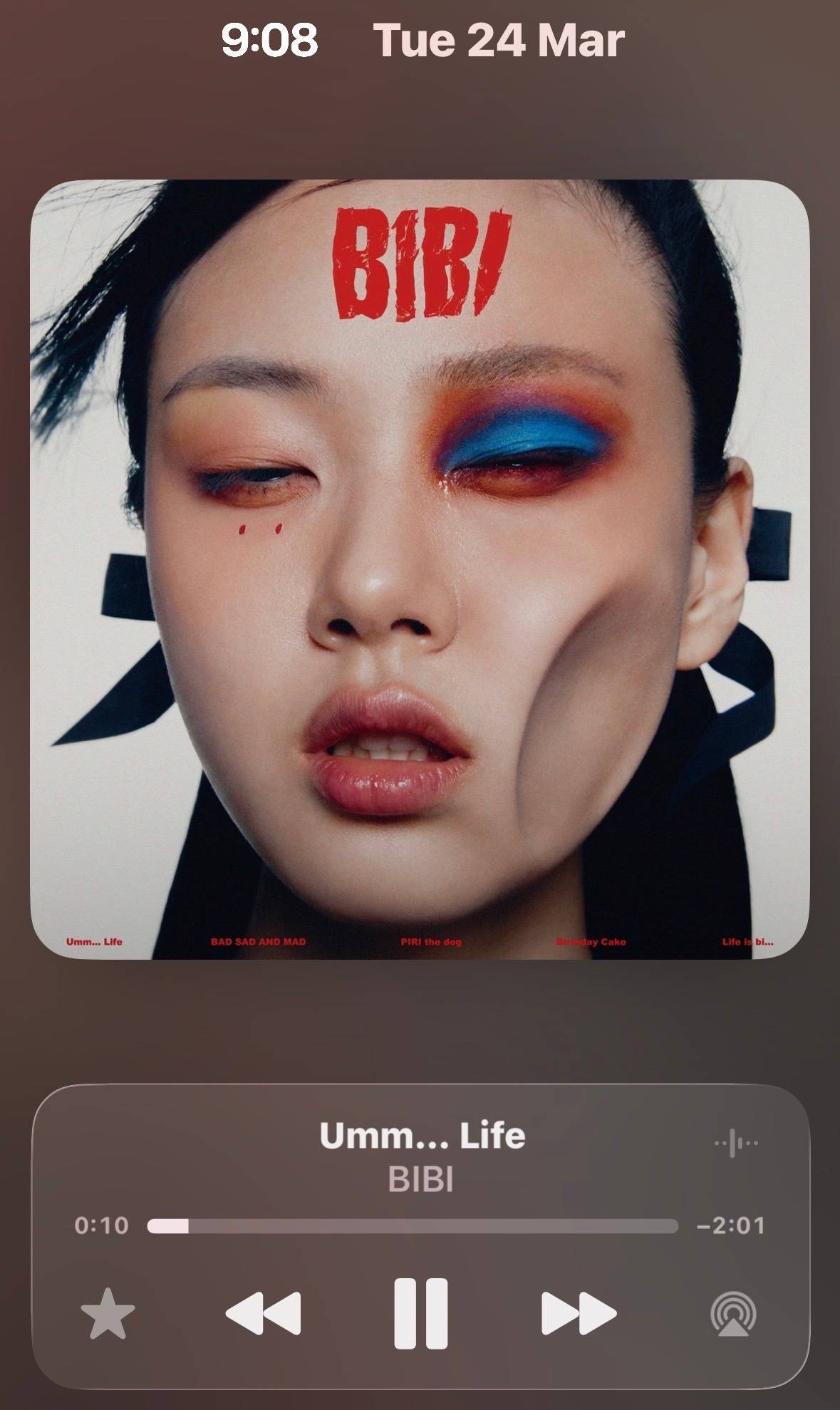Go back to the previous track
The width and height of the screenshot is (840, 1410).
(x=263, y=1313)
